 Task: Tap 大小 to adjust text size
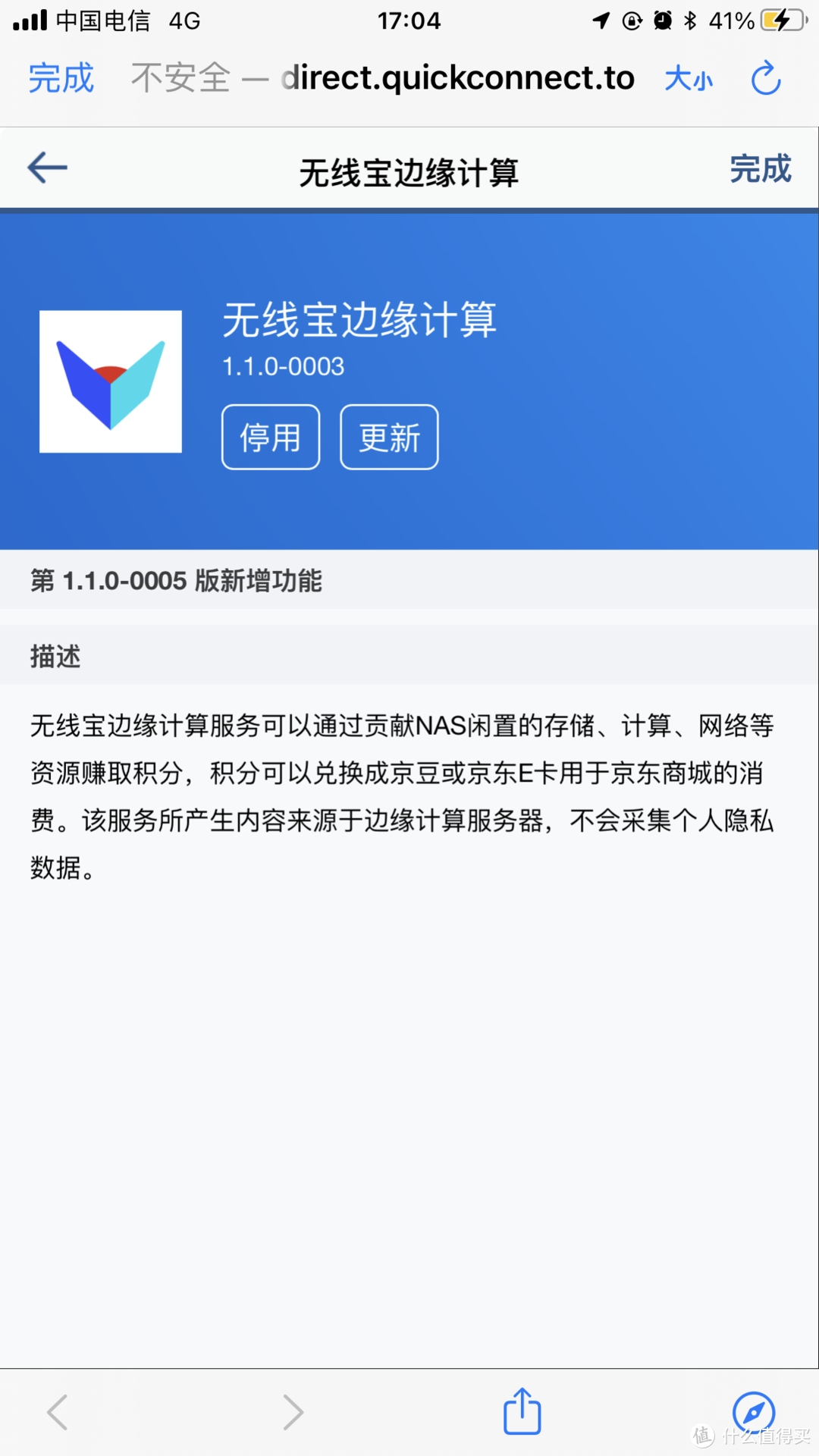click(687, 78)
